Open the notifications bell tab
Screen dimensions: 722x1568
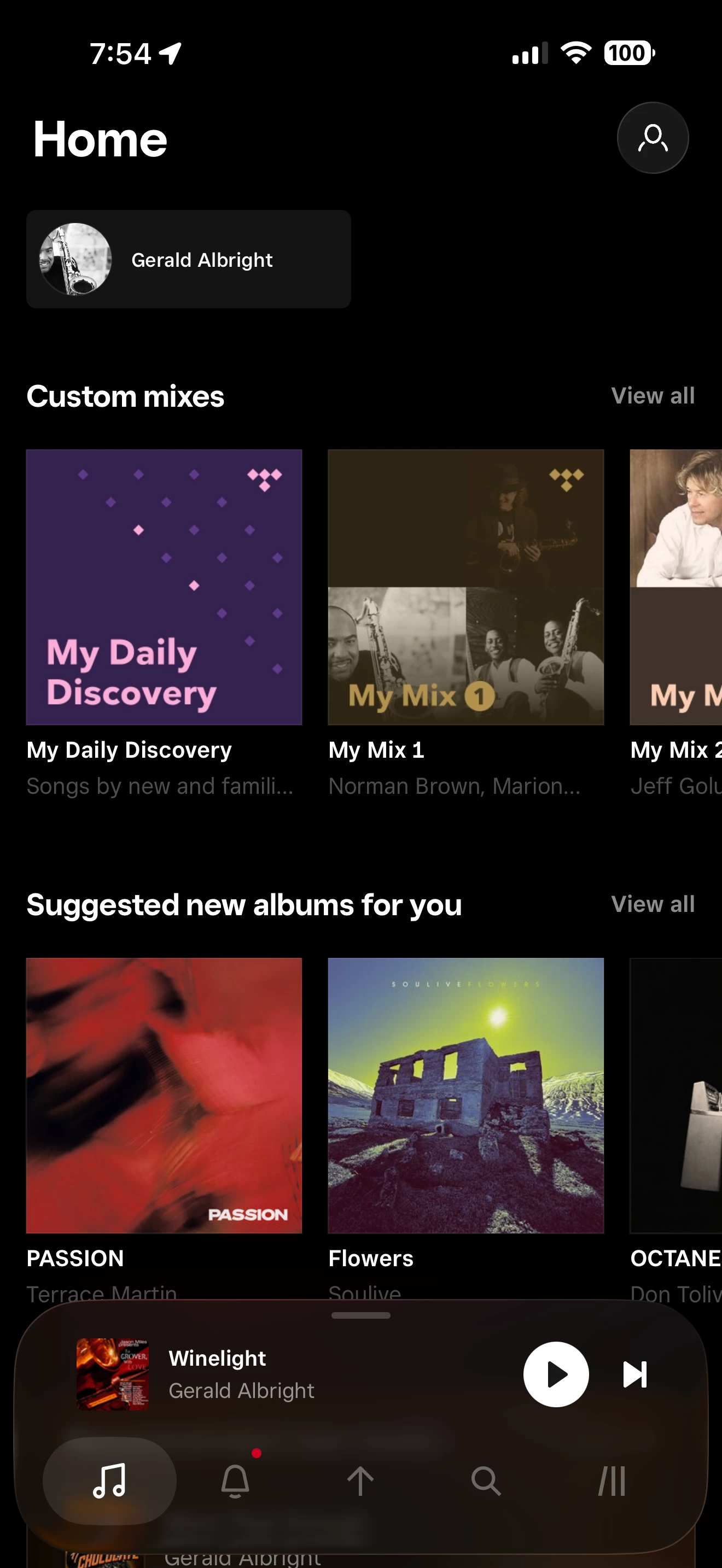pos(235,1481)
